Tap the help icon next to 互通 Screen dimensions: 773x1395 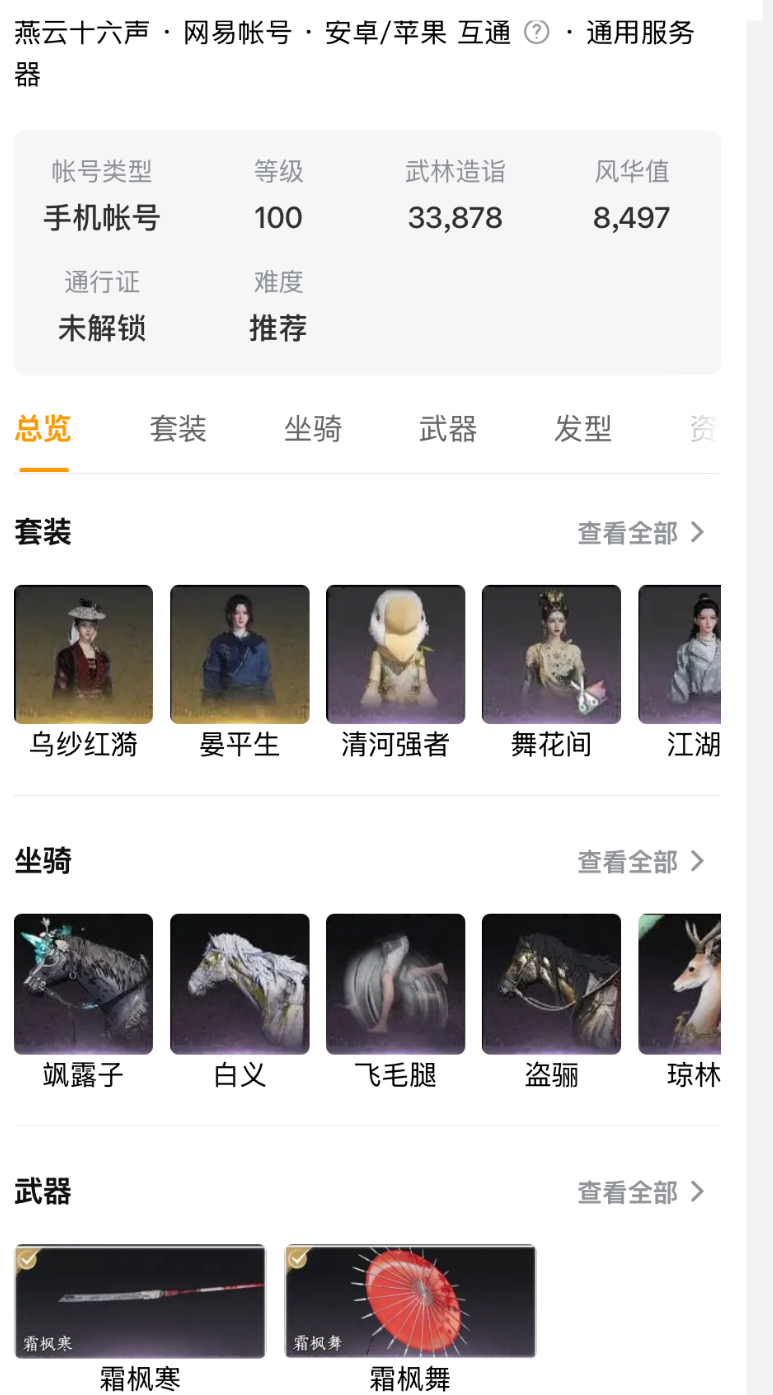(x=537, y=33)
